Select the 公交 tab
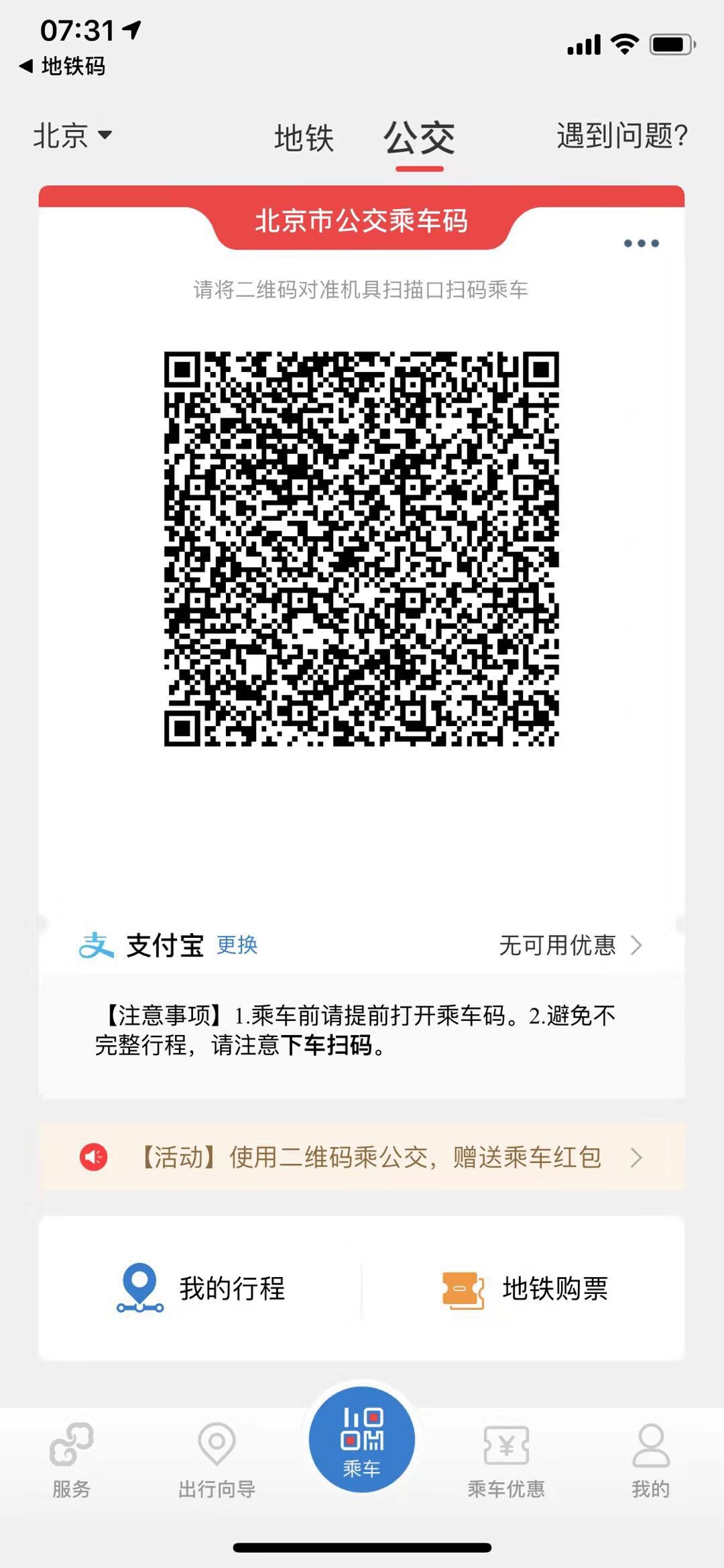The image size is (724, 1568). pyautogui.click(x=419, y=138)
